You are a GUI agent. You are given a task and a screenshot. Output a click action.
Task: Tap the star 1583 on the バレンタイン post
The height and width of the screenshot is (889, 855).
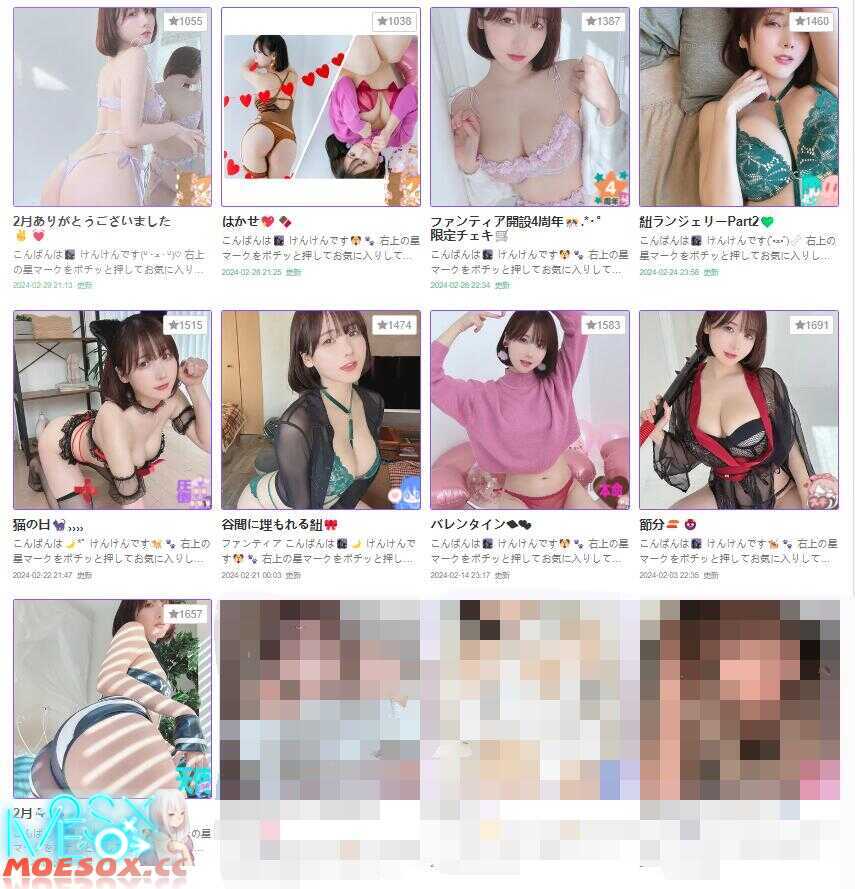tap(603, 325)
